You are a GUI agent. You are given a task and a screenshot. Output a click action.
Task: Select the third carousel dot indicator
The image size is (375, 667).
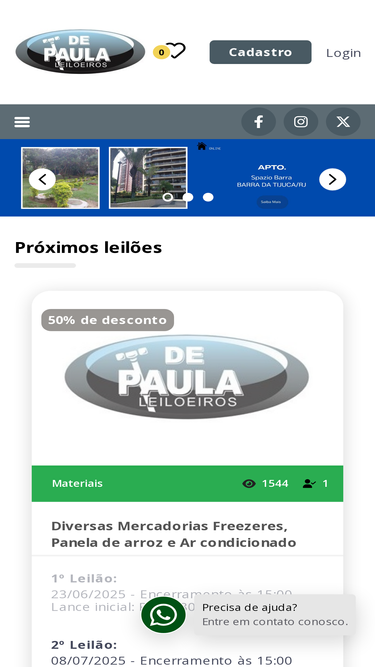tap(208, 197)
